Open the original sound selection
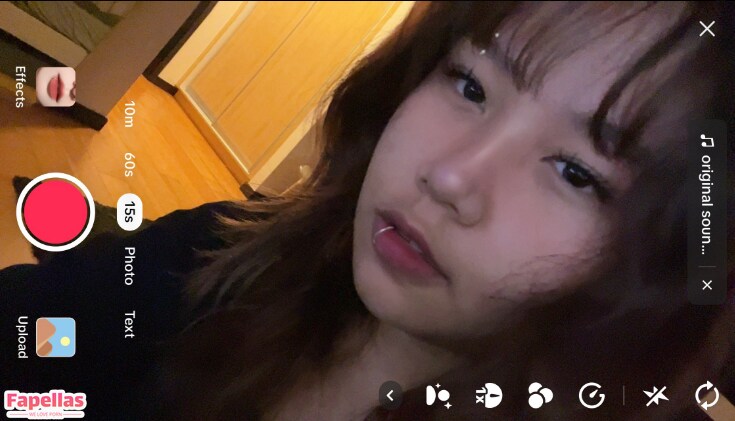The height and width of the screenshot is (421, 735). point(707,196)
